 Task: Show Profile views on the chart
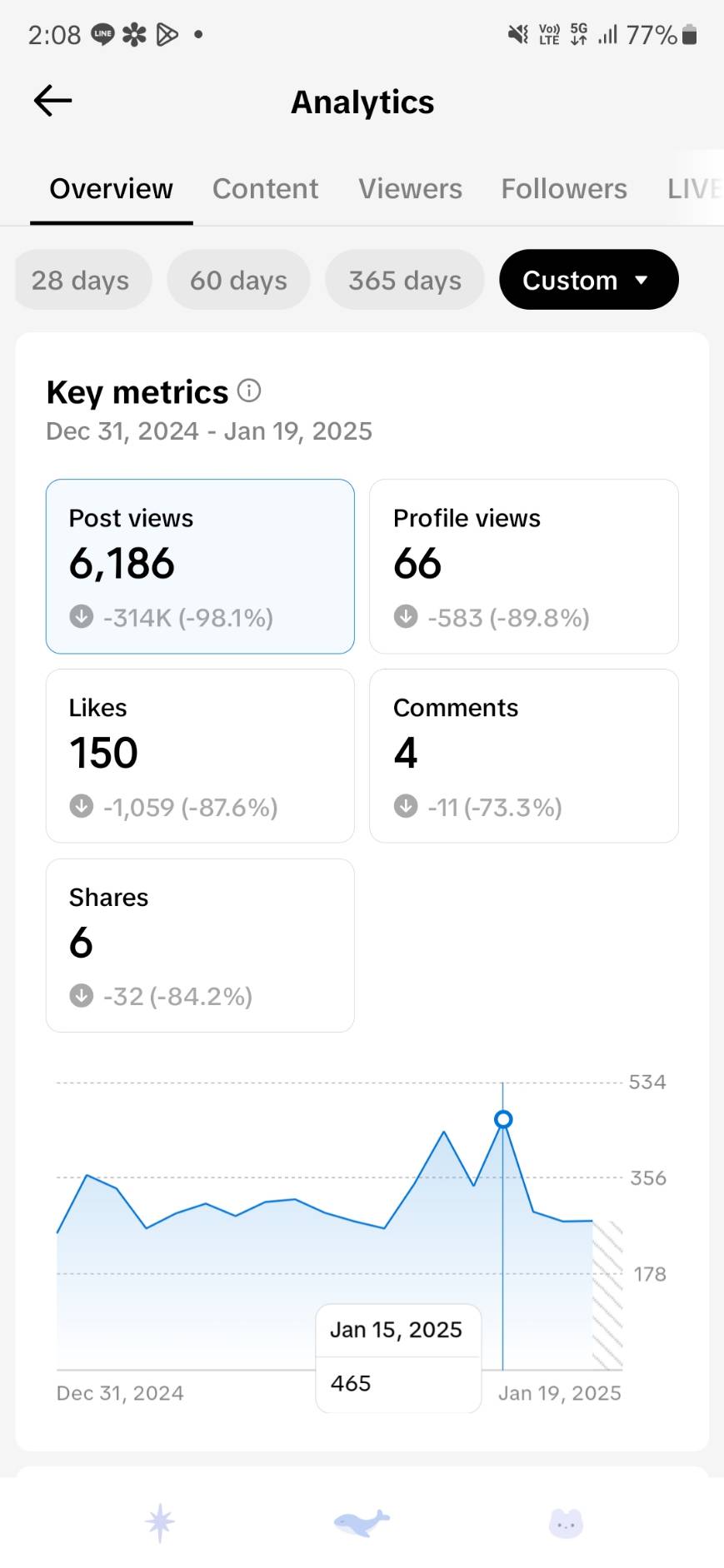point(524,566)
